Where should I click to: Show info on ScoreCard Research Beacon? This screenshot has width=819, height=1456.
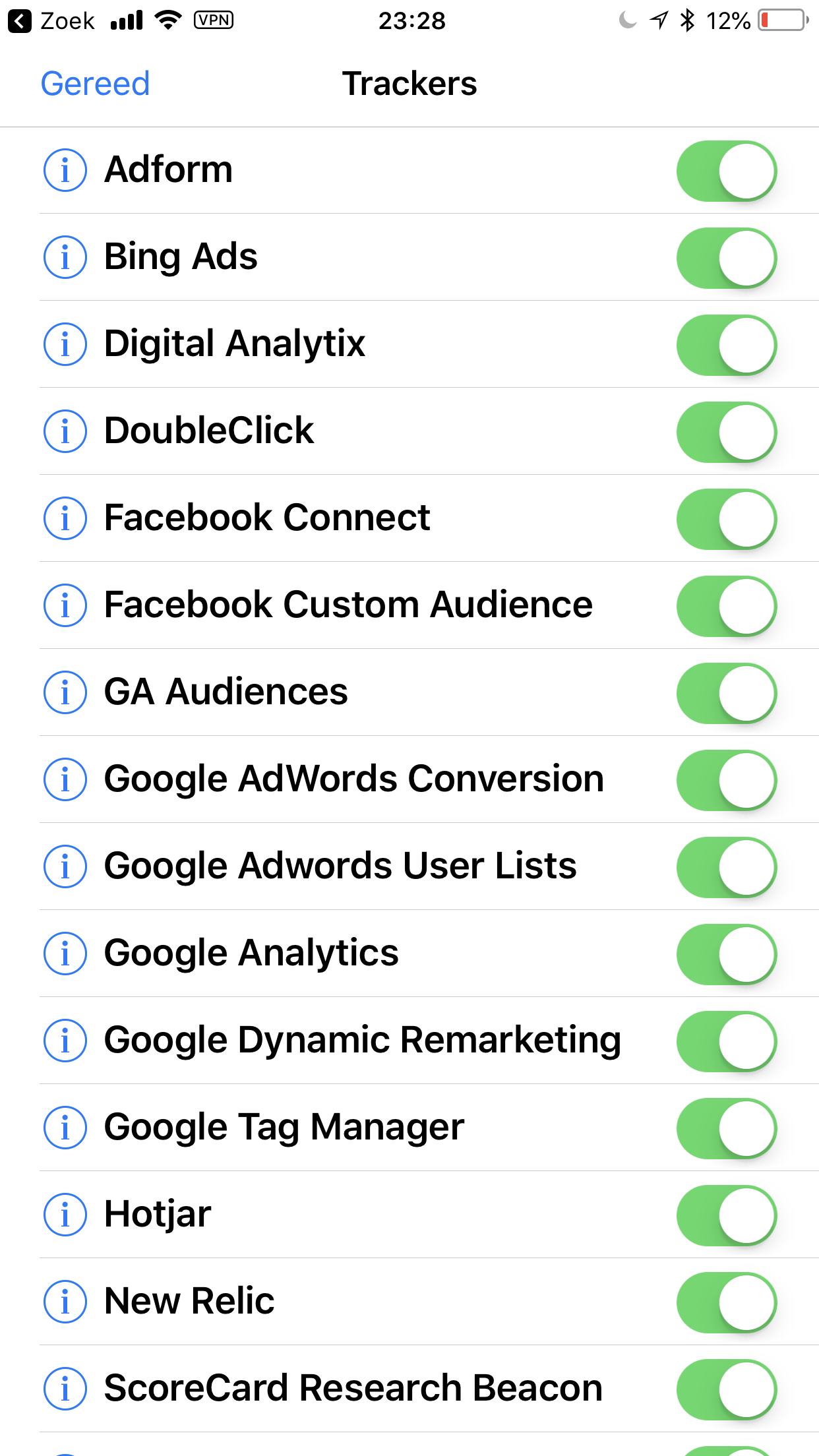coord(65,1389)
